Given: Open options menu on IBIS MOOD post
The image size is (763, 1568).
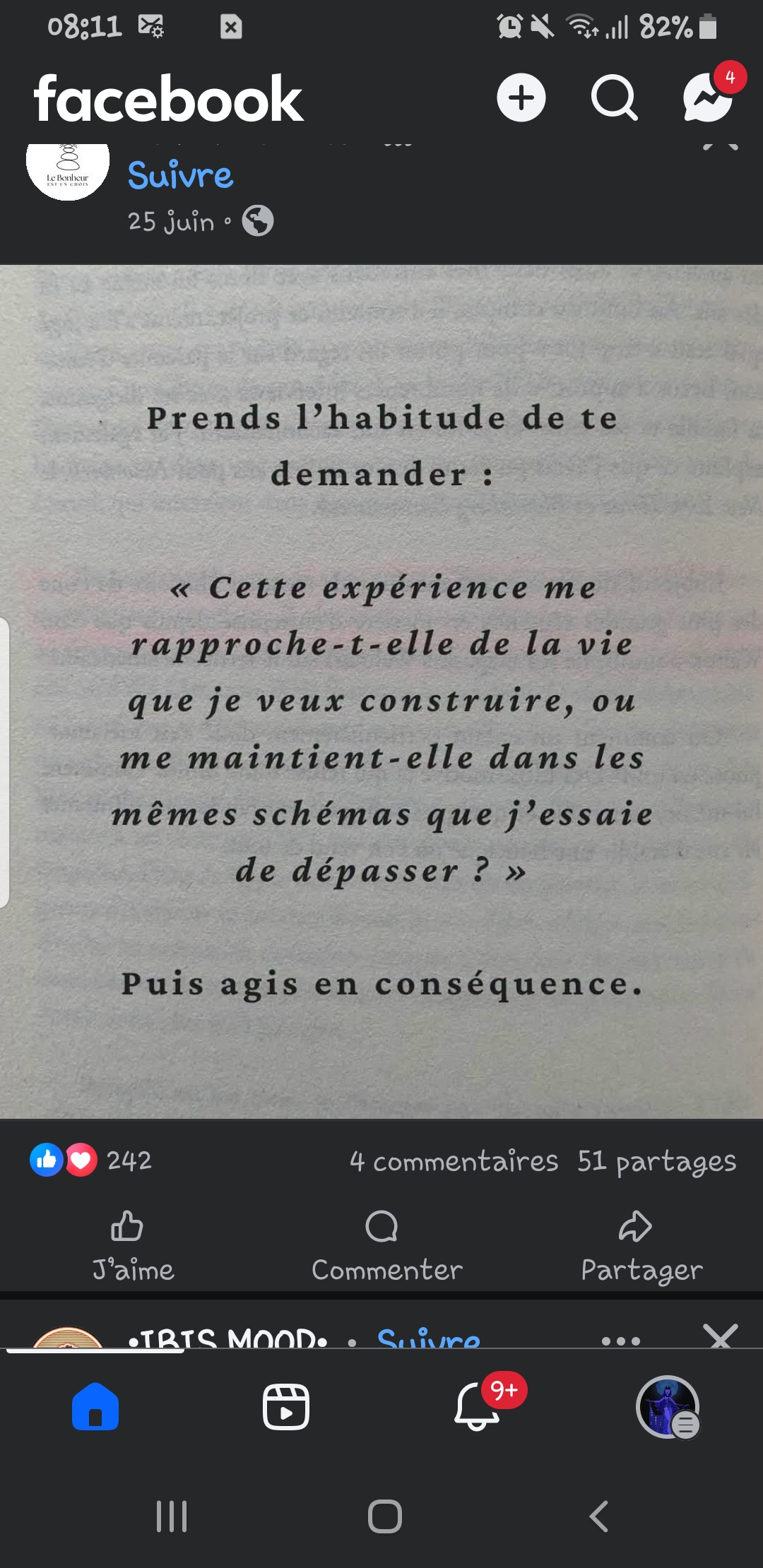Looking at the screenshot, I should 621,1340.
